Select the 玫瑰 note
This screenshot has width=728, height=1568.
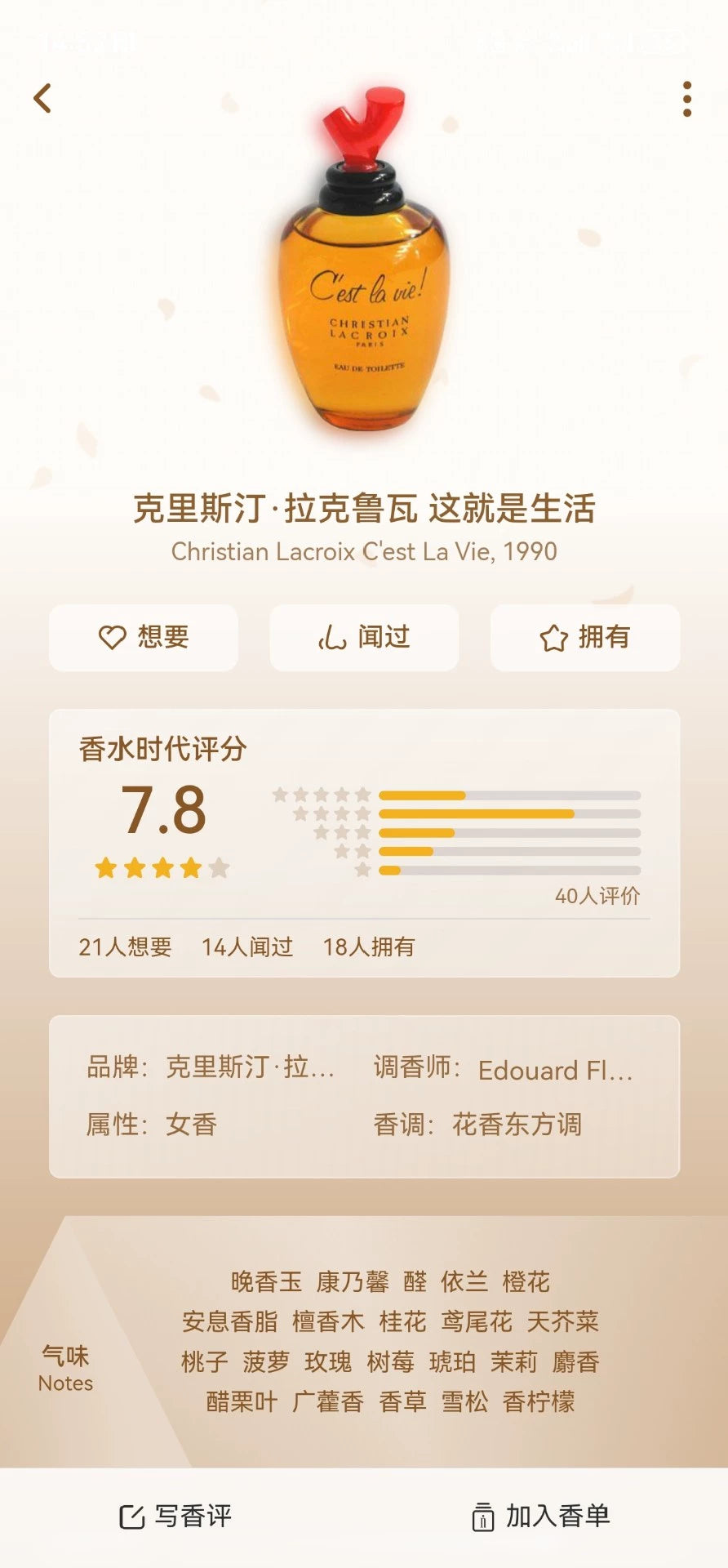click(328, 1362)
